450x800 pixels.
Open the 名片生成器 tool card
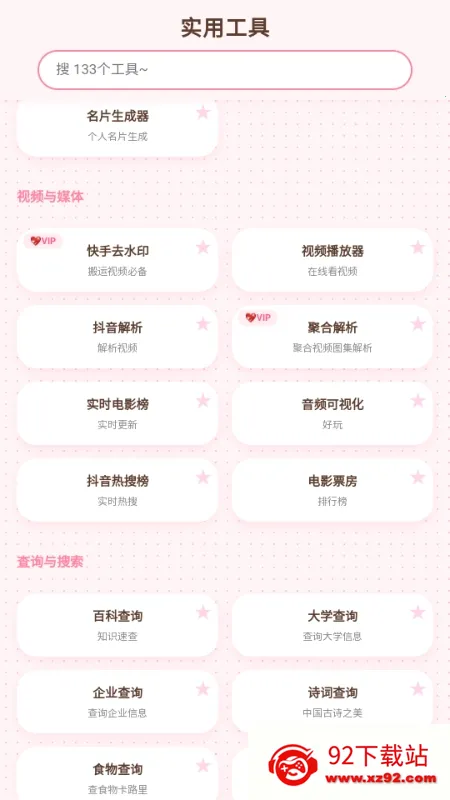[x=117, y=128]
